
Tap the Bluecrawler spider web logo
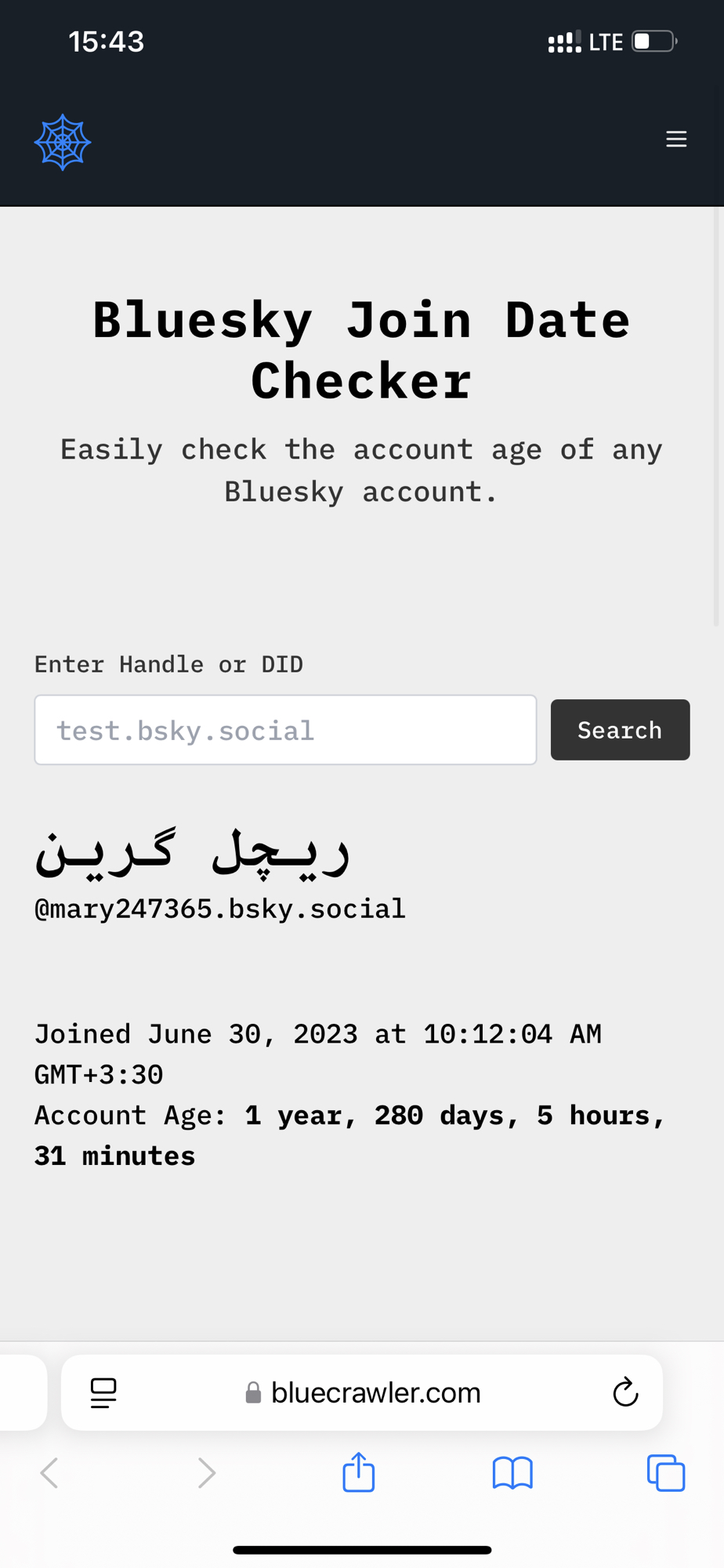pos(63,143)
